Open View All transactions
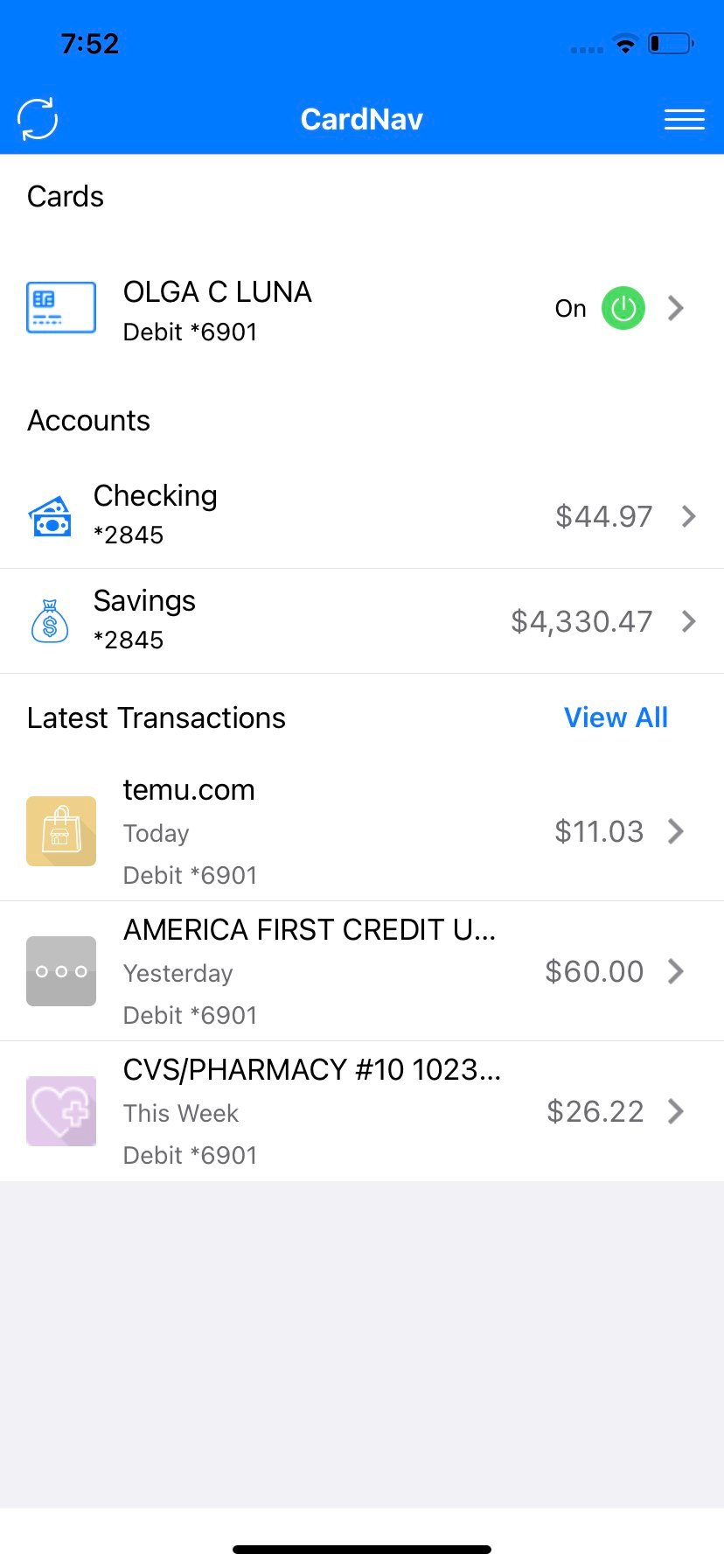 616,717
